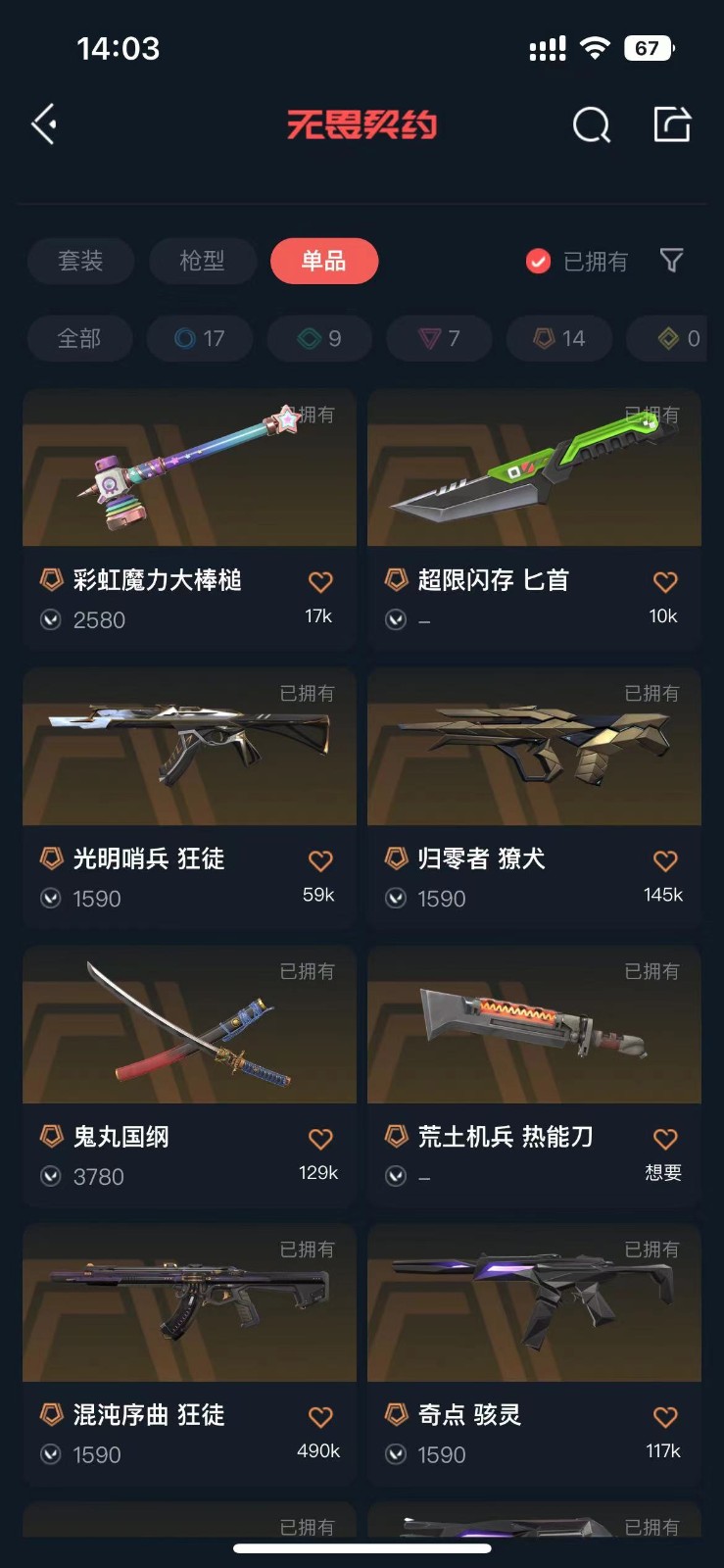The height and width of the screenshot is (1568, 724).
Task: Like the 奇点 骇灵 skin
Action: [665, 1417]
